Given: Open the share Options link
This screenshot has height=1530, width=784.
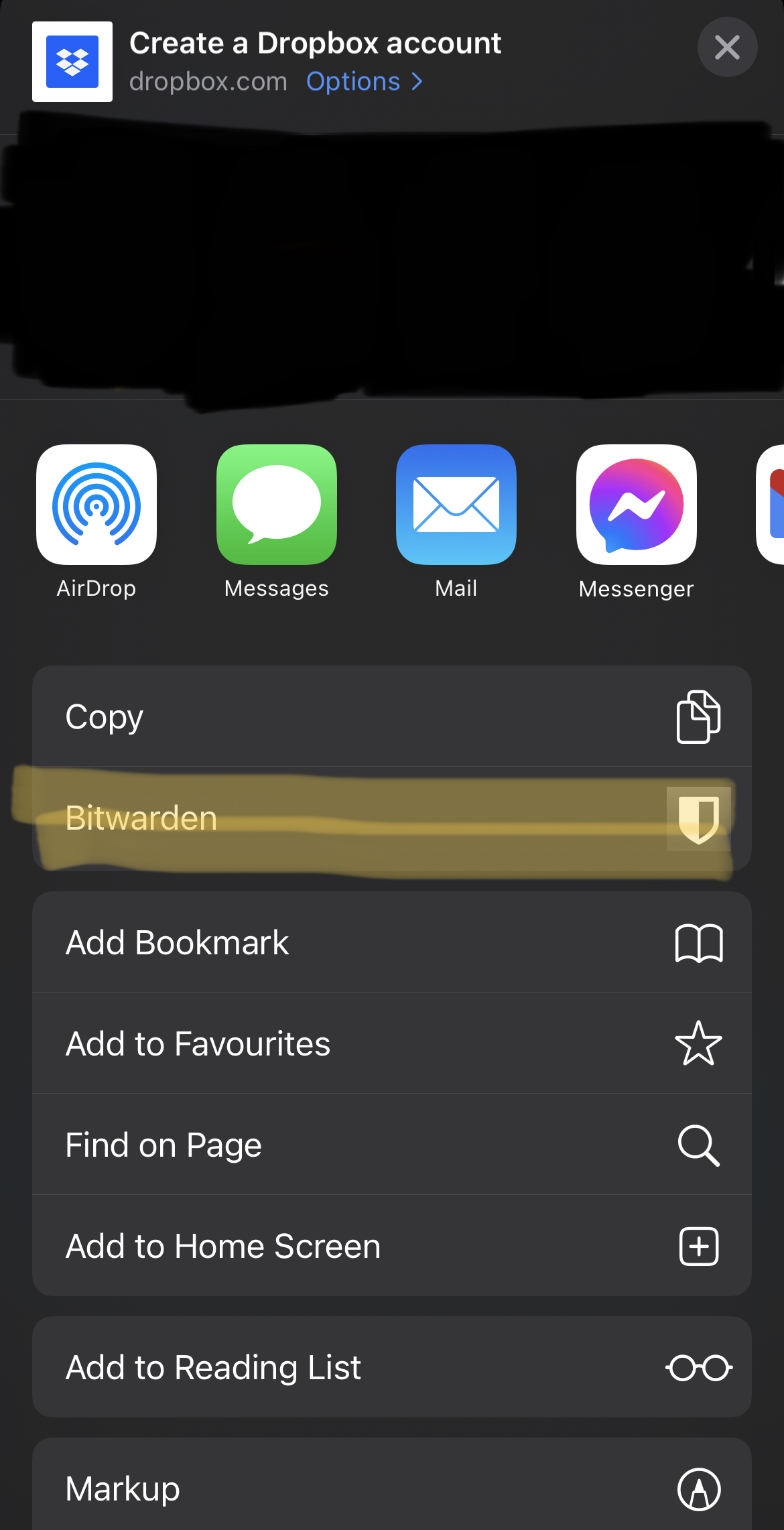Looking at the screenshot, I should pos(364,82).
